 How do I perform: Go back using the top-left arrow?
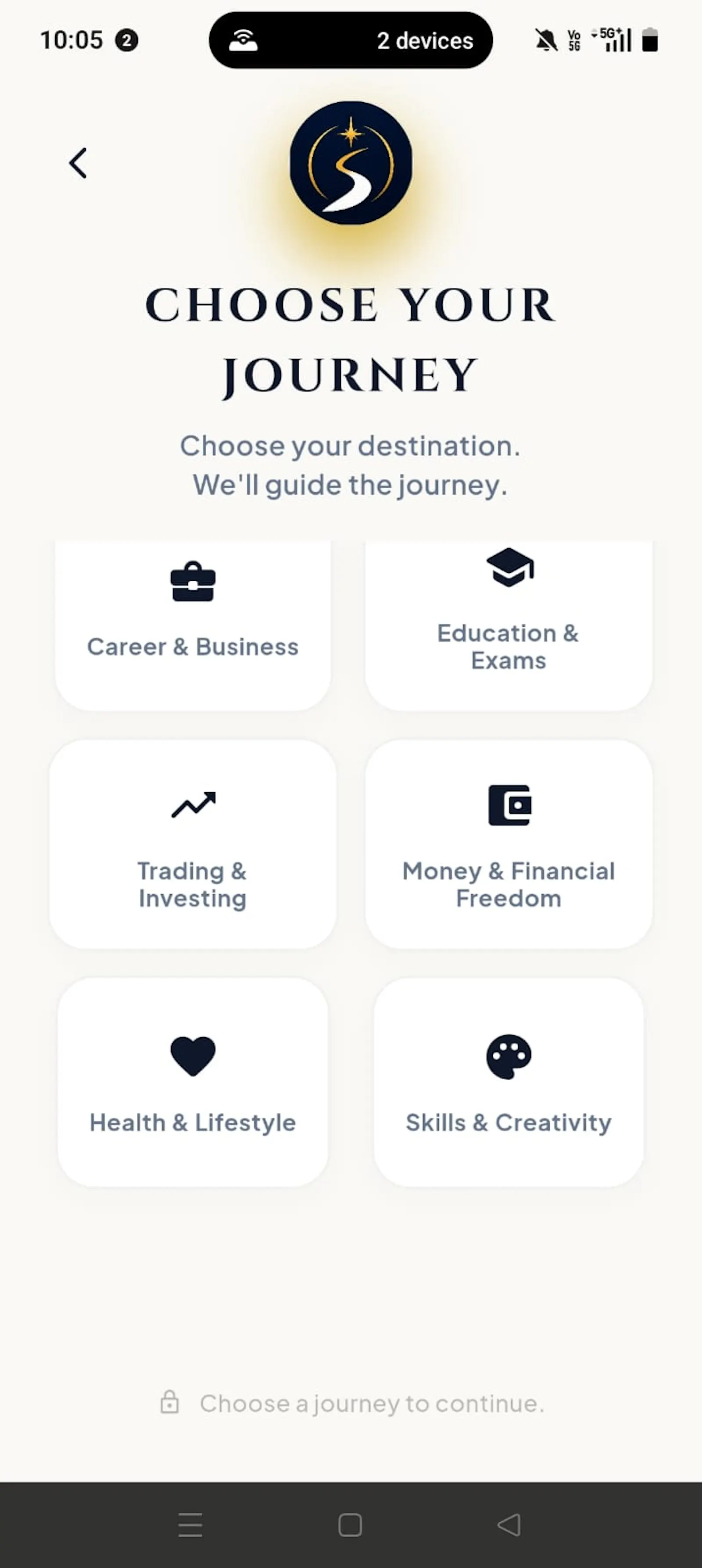(78, 163)
